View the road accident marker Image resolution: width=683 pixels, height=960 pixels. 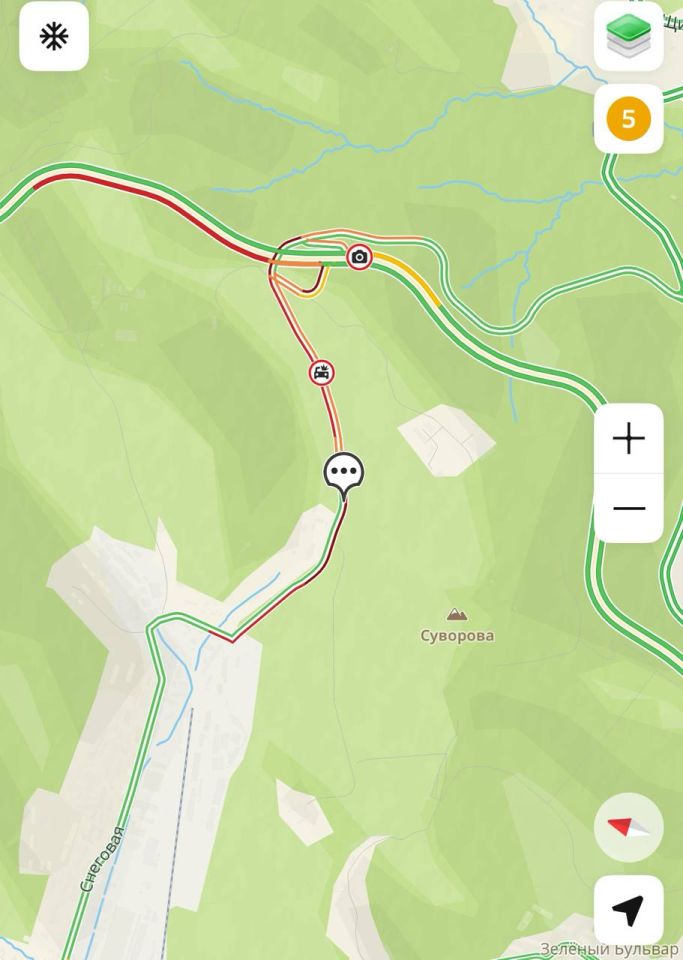(321, 374)
